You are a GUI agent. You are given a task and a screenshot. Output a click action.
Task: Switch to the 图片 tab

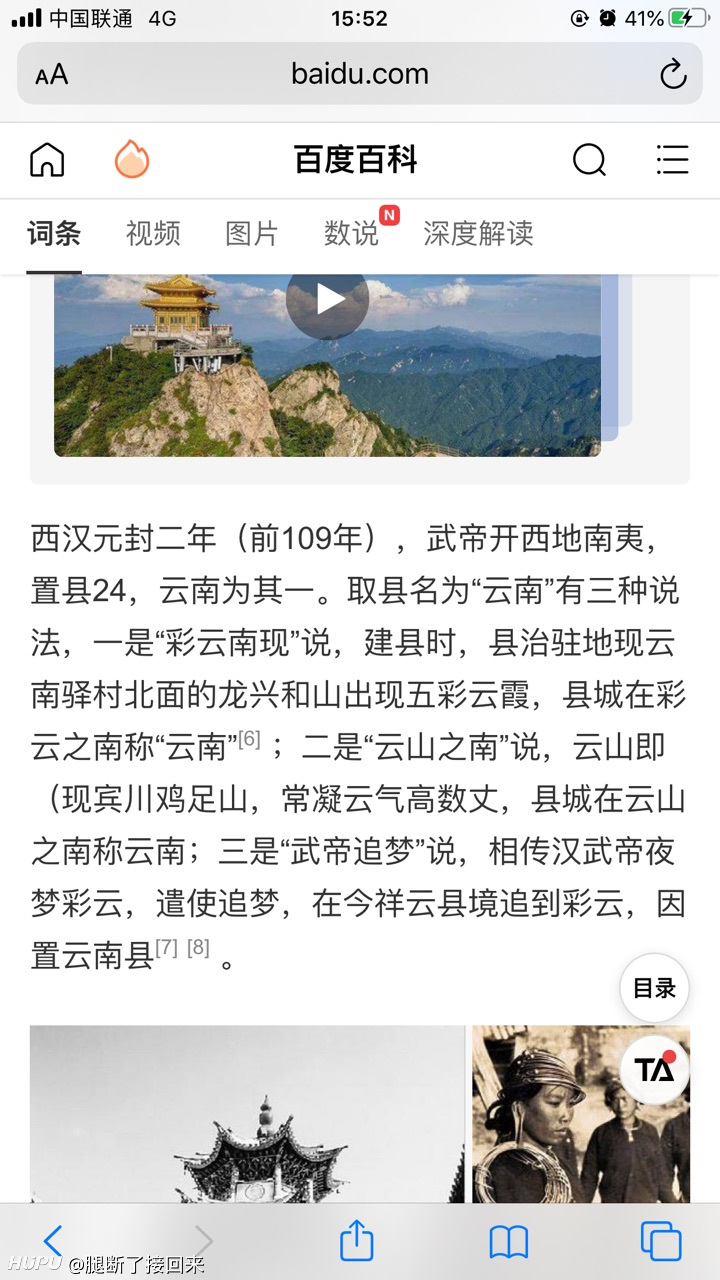252,233
